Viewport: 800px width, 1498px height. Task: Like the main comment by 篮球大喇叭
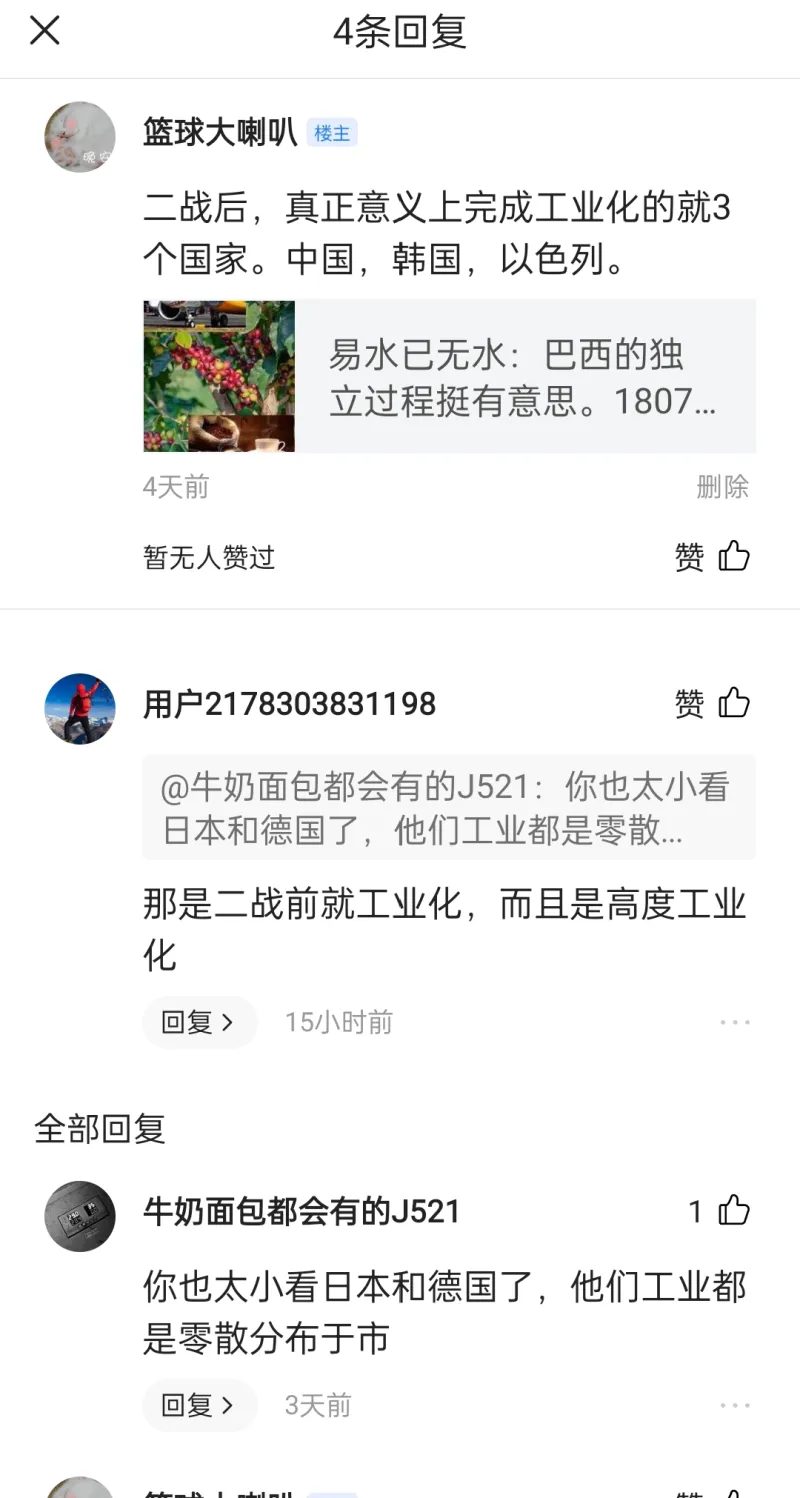point(712,556)
